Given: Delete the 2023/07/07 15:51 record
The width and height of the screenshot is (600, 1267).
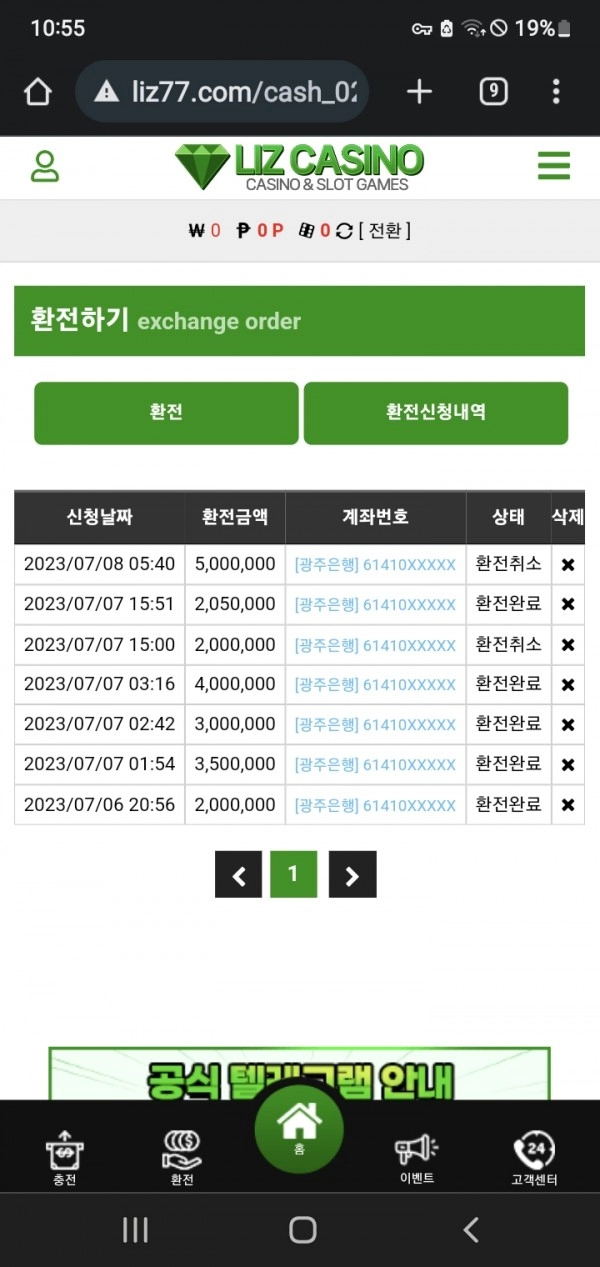Looking at the screenshot, I should (568, 605).
